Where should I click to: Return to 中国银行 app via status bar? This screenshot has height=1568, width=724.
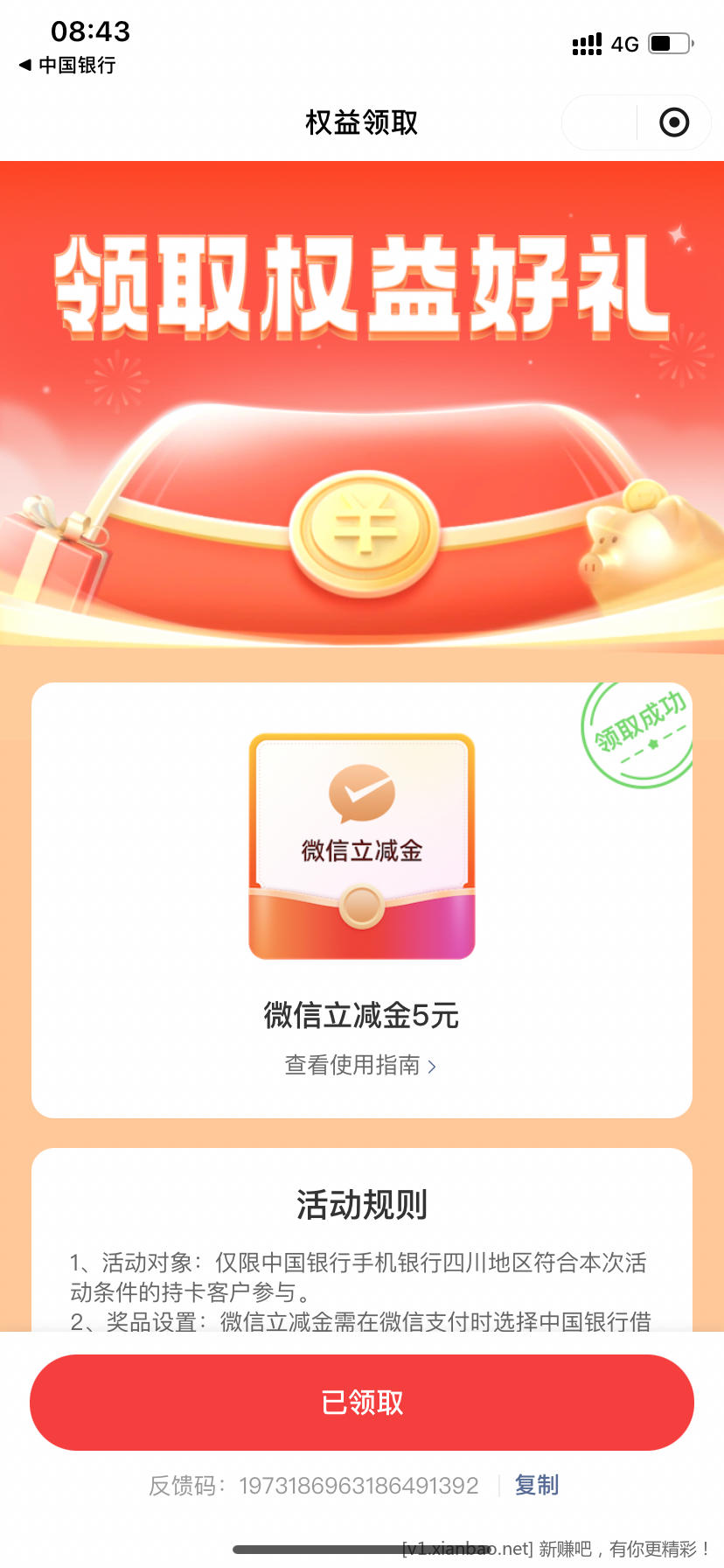[x=67, y=66]
